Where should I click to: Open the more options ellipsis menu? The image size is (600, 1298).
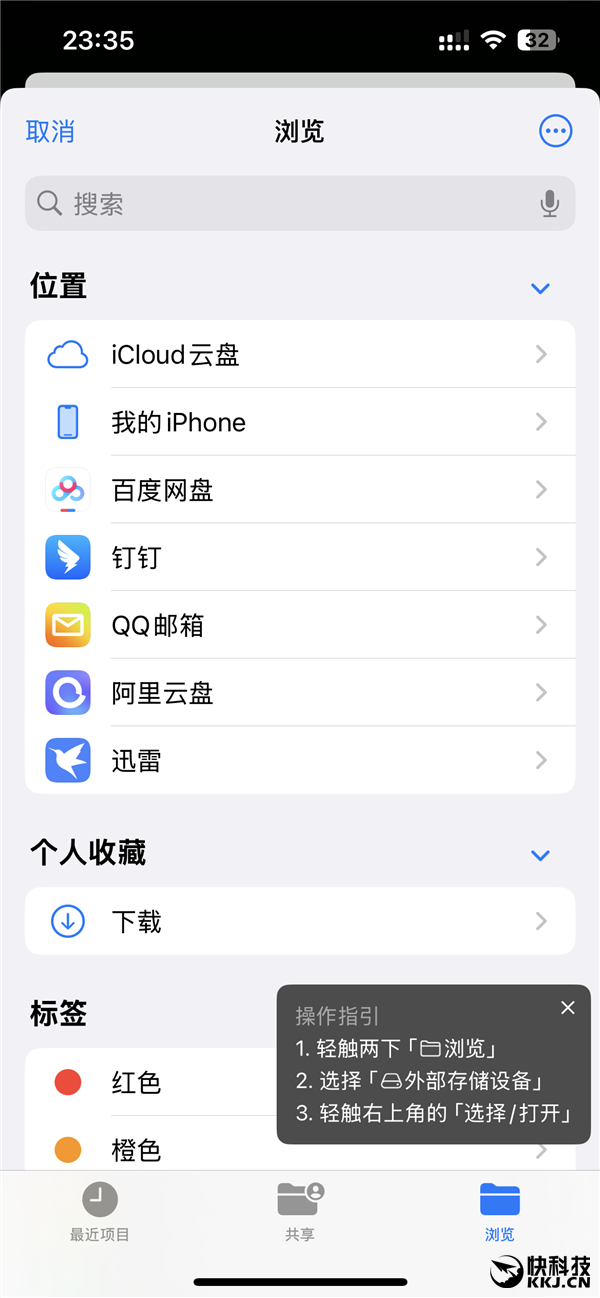[555, 131]
